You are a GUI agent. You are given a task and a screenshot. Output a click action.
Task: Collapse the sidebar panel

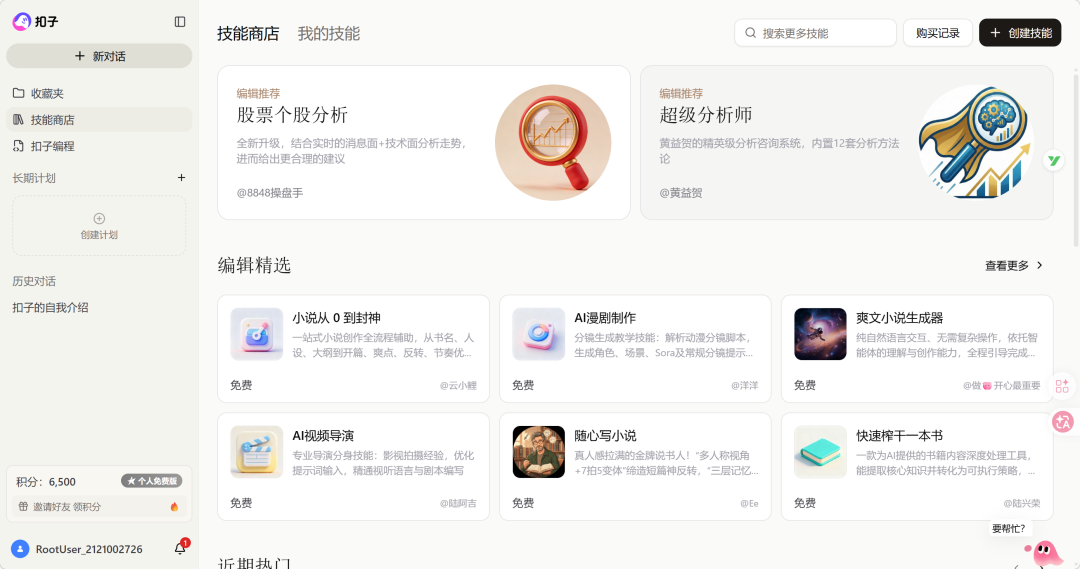pyautogui.click(x=180, y=21)
